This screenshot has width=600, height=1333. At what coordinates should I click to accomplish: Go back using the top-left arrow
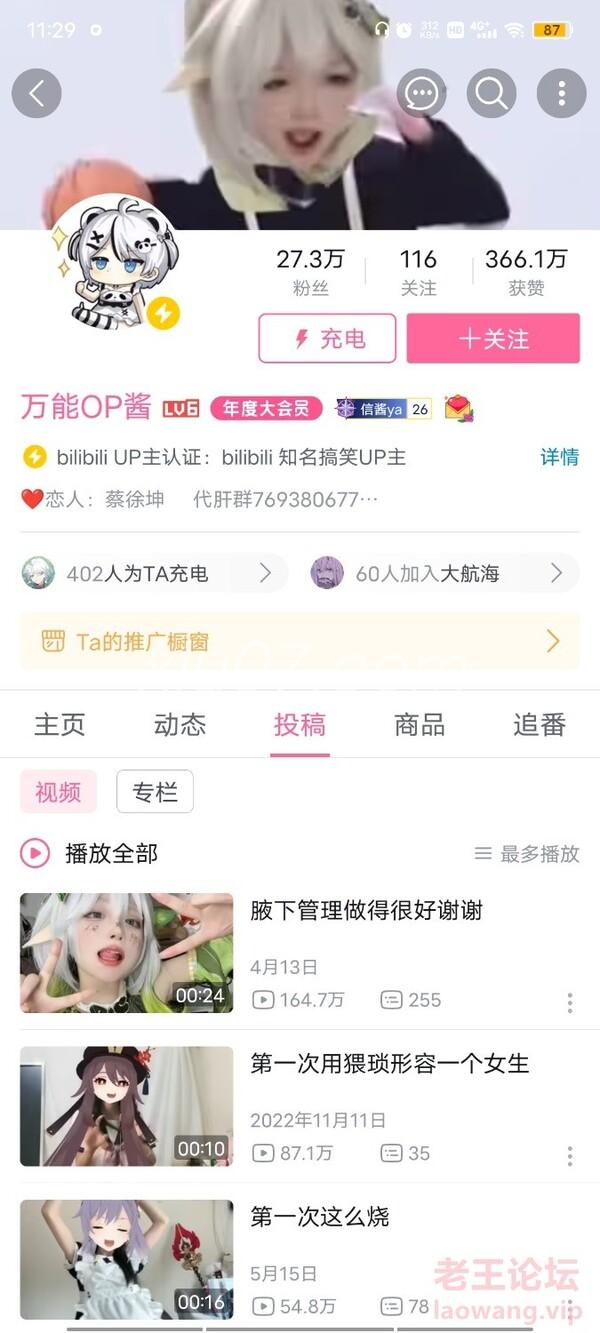(x=37, y=94)
